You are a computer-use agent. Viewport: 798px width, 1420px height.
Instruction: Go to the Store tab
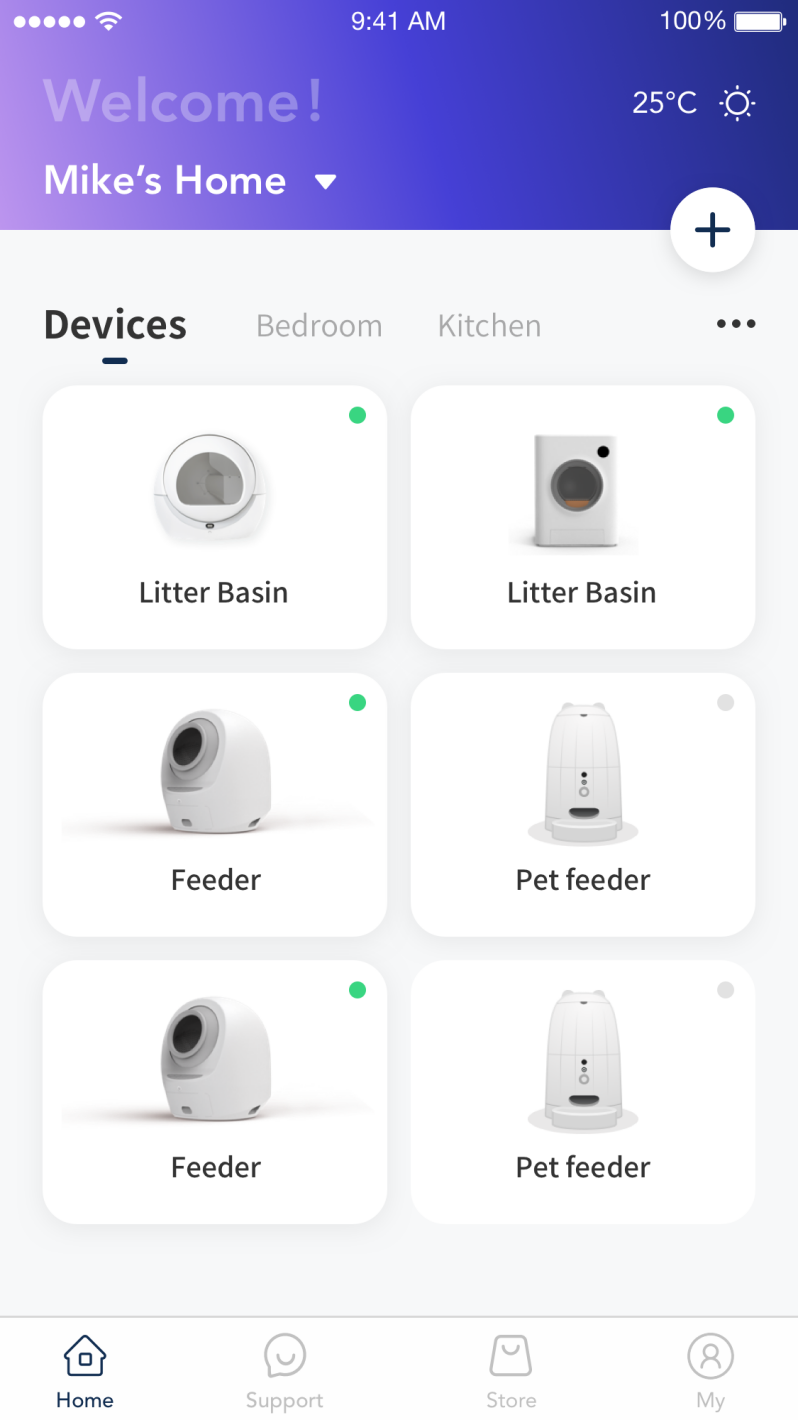click(x=511, y=1372)
